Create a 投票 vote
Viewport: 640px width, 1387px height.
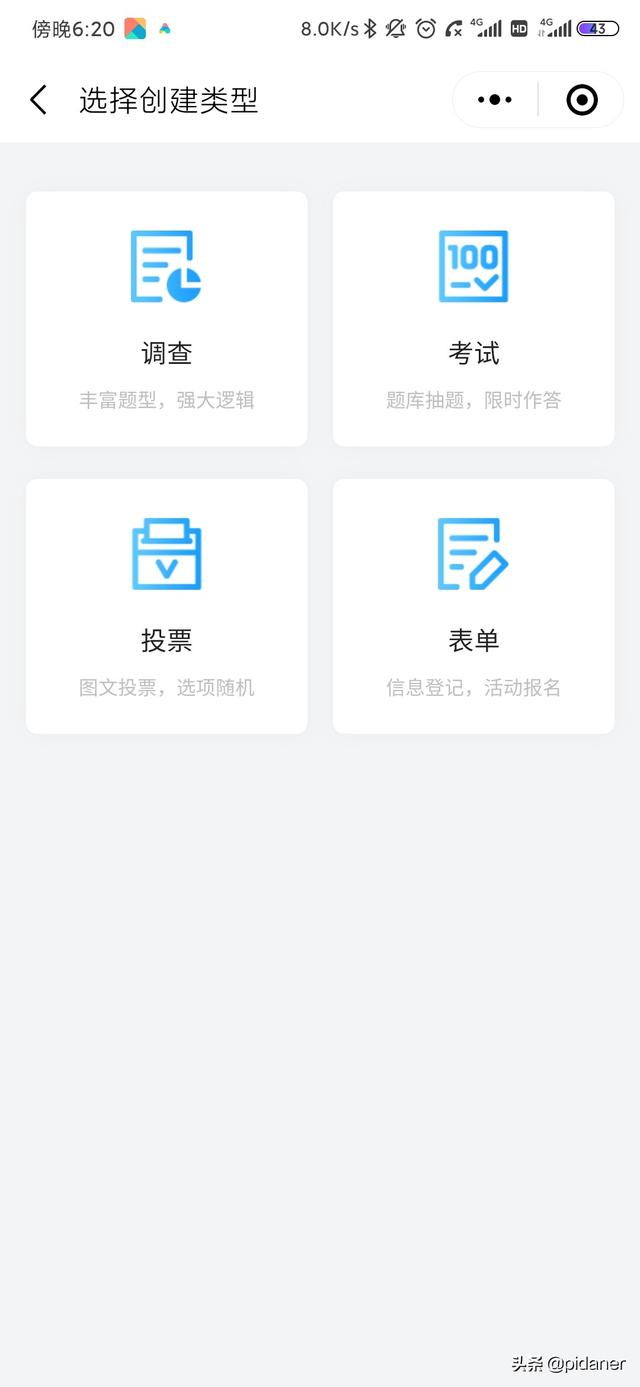[166, 606]
